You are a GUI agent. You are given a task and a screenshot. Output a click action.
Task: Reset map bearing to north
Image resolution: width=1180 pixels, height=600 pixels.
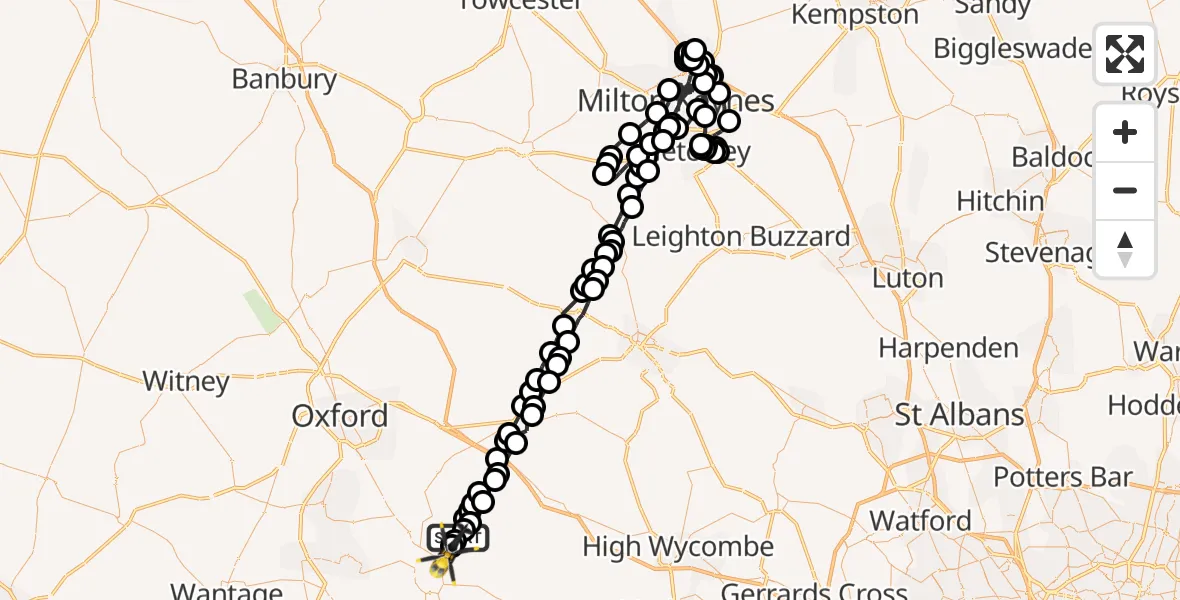[1125, 248]
